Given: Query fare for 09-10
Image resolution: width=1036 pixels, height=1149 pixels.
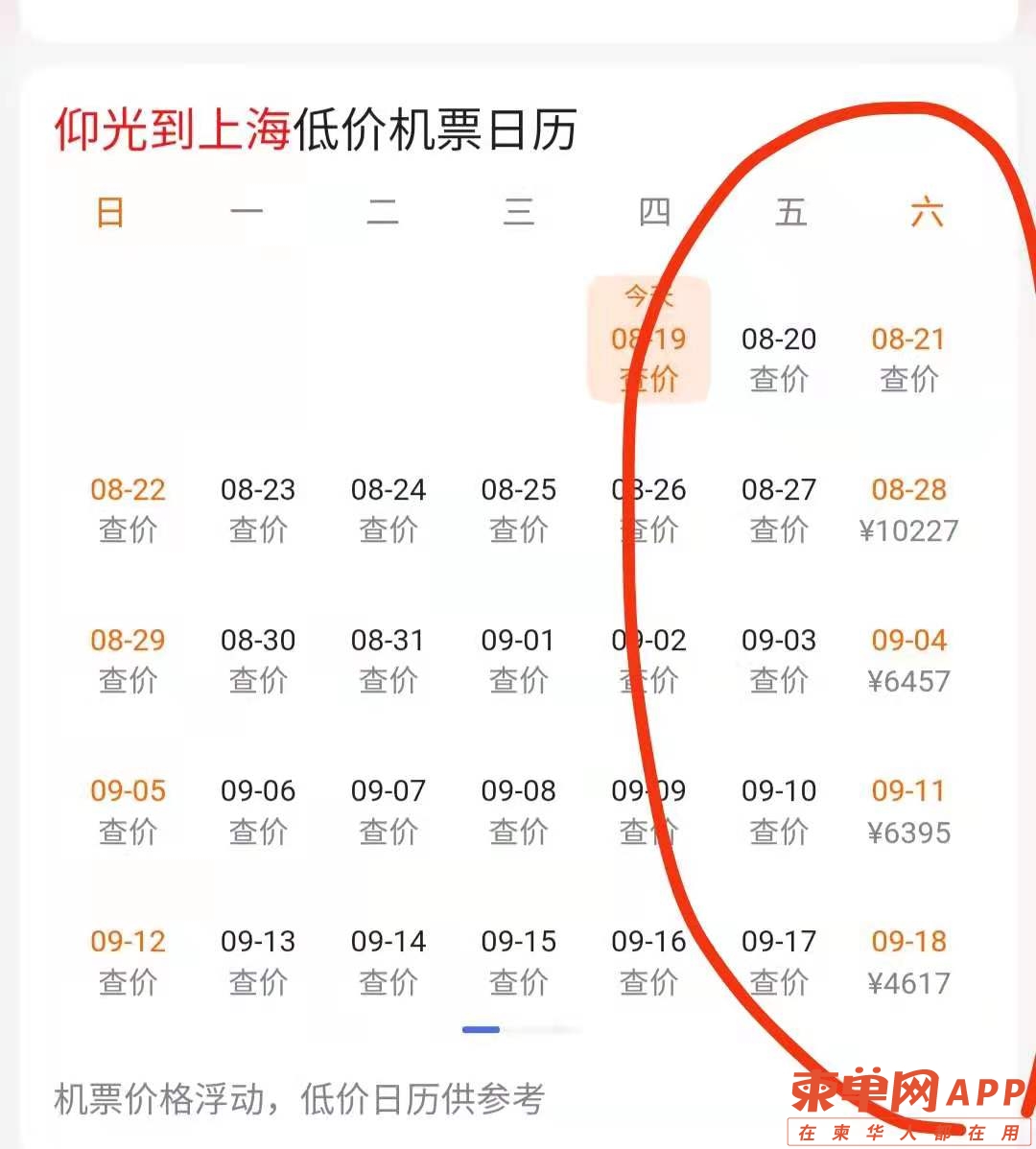Looking at the screenshot, I should tap(778, 810).
